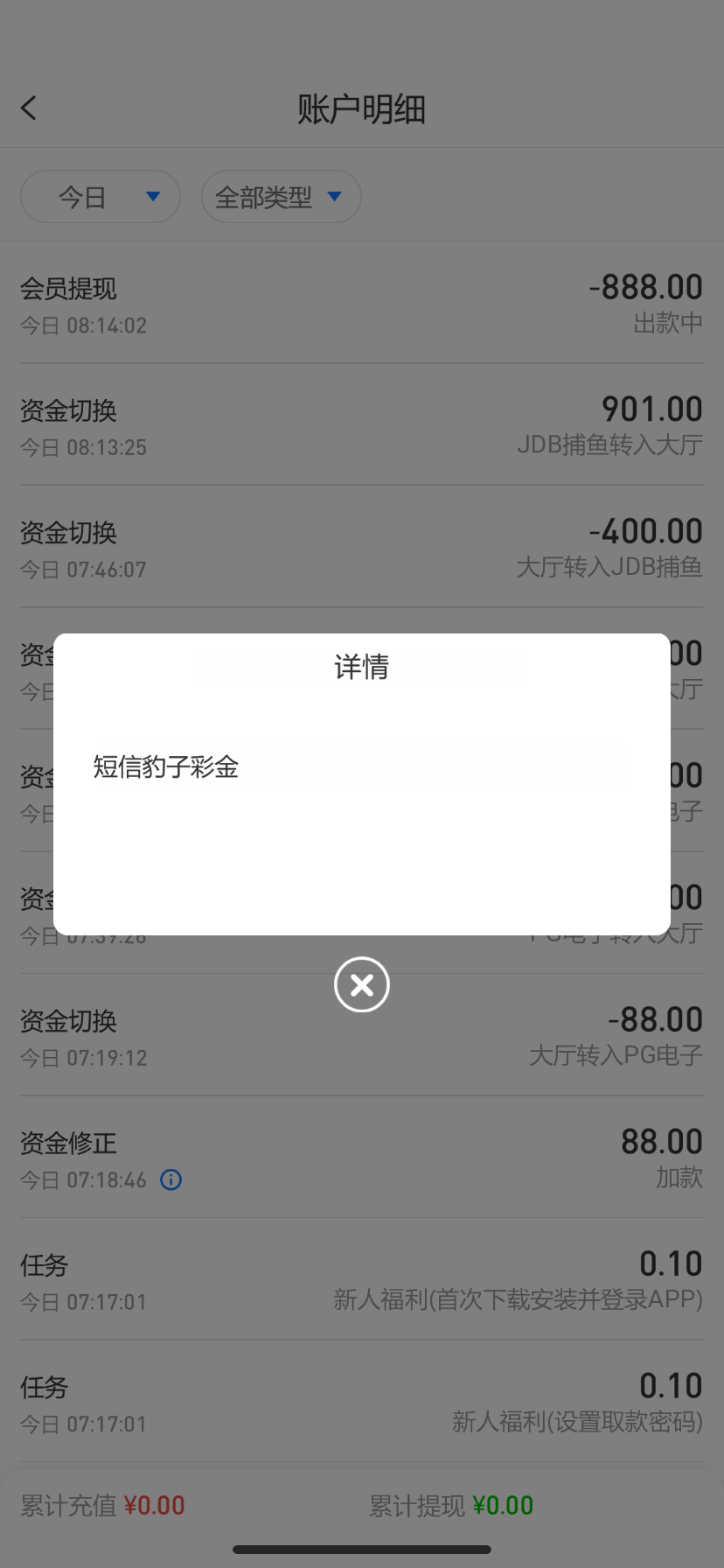Go back from 账户明细 page
Image resolution: width=724 pixels, height=1568 pixels.
pos(29,108)
